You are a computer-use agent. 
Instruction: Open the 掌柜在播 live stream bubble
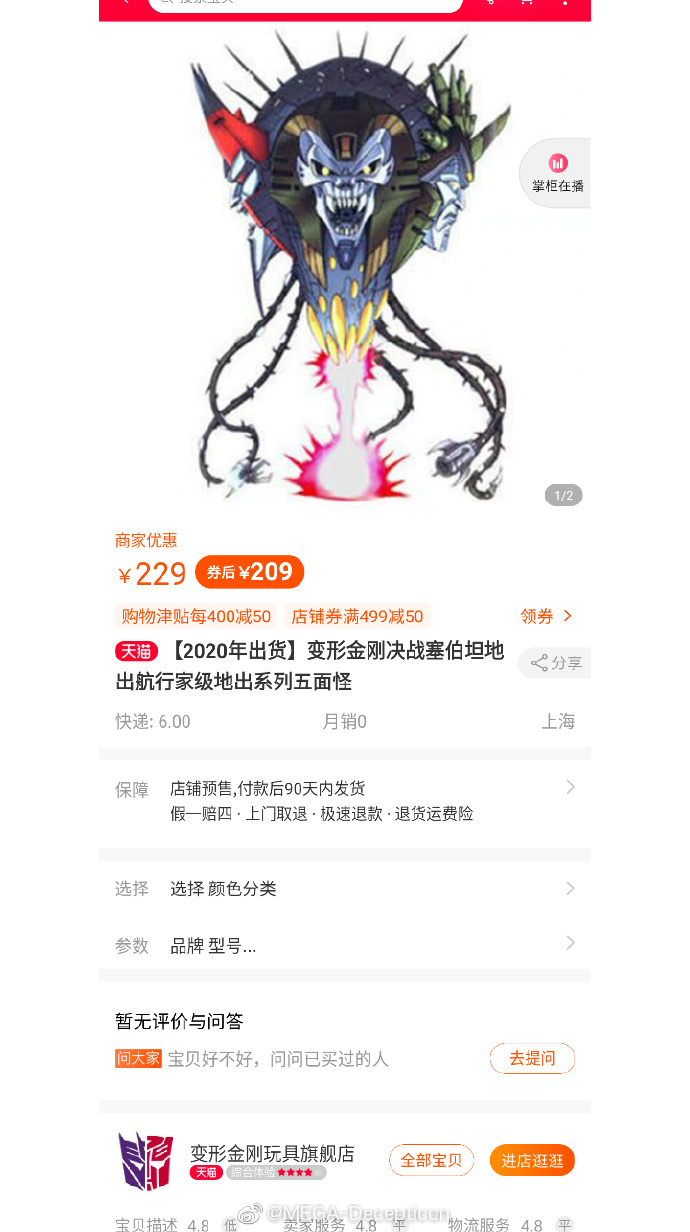557,174
